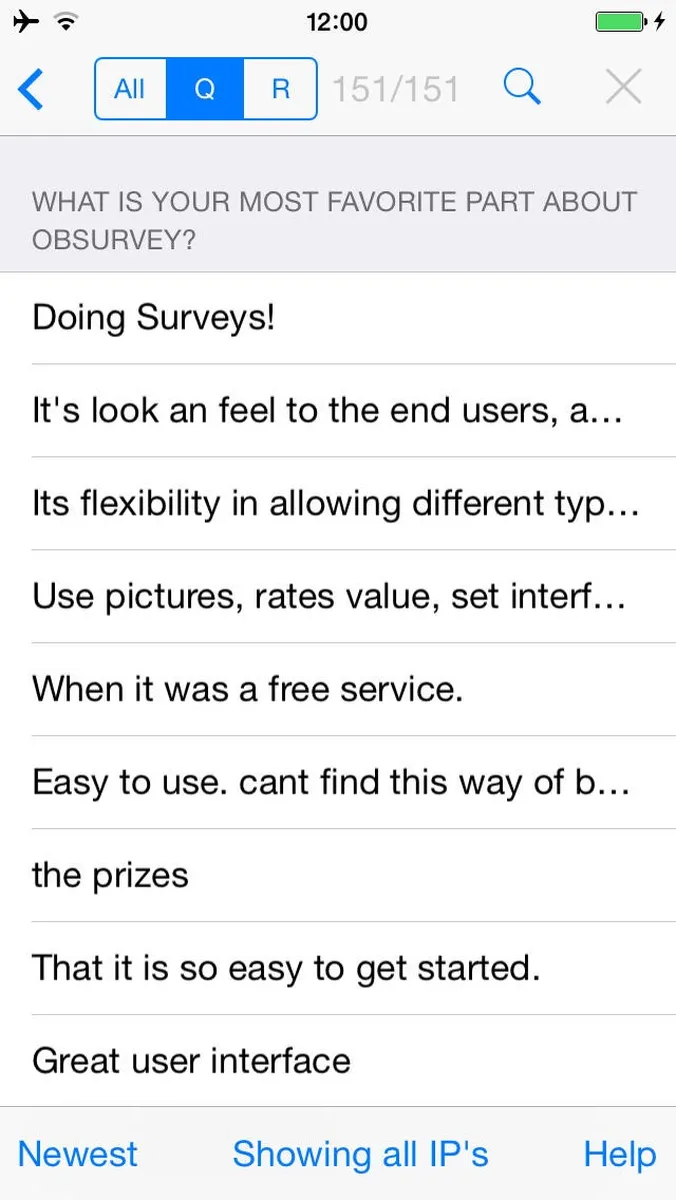This screenshot has width=676, height=1200.
Task: View the "Its flexibility in allowing" response
Action: (x=338, y=504)
